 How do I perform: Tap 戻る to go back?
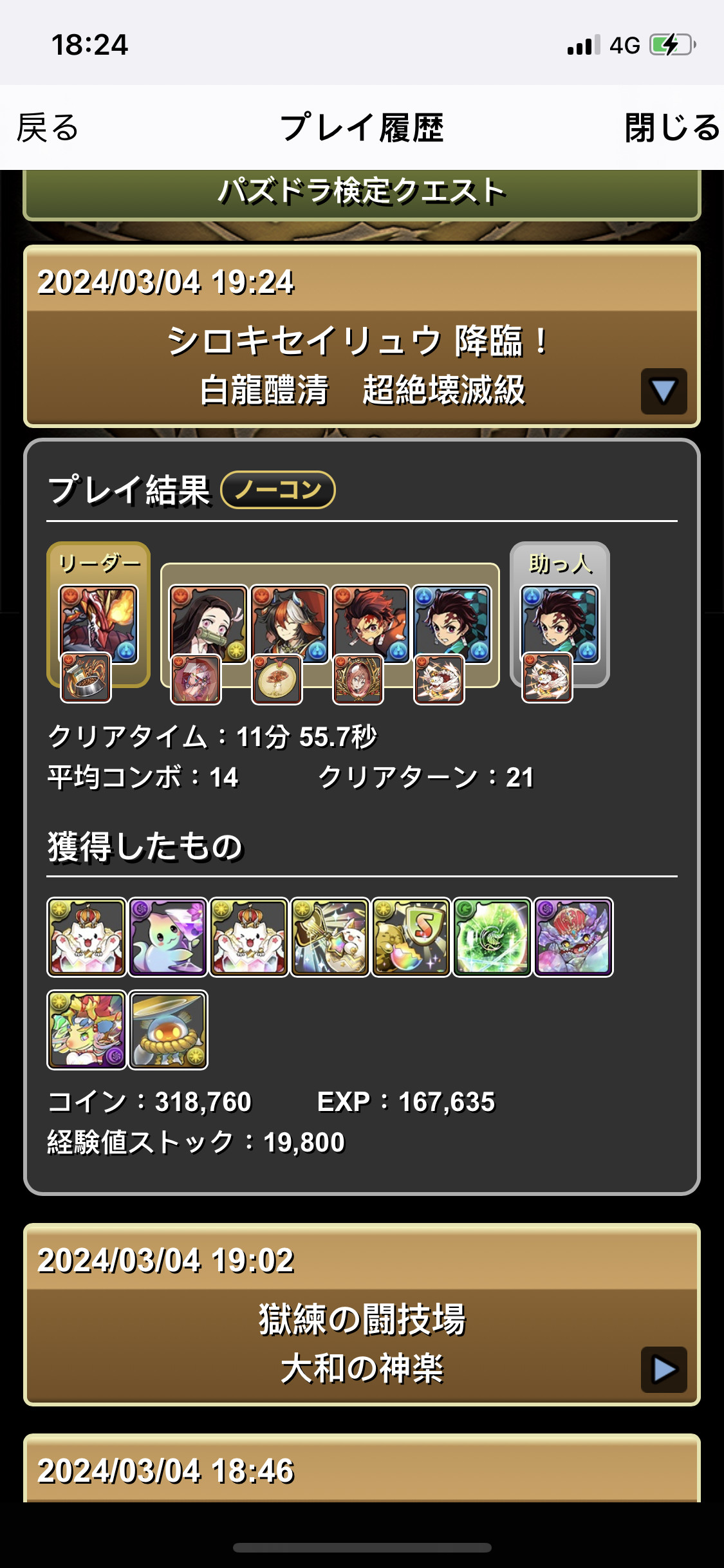coord(48,127)
